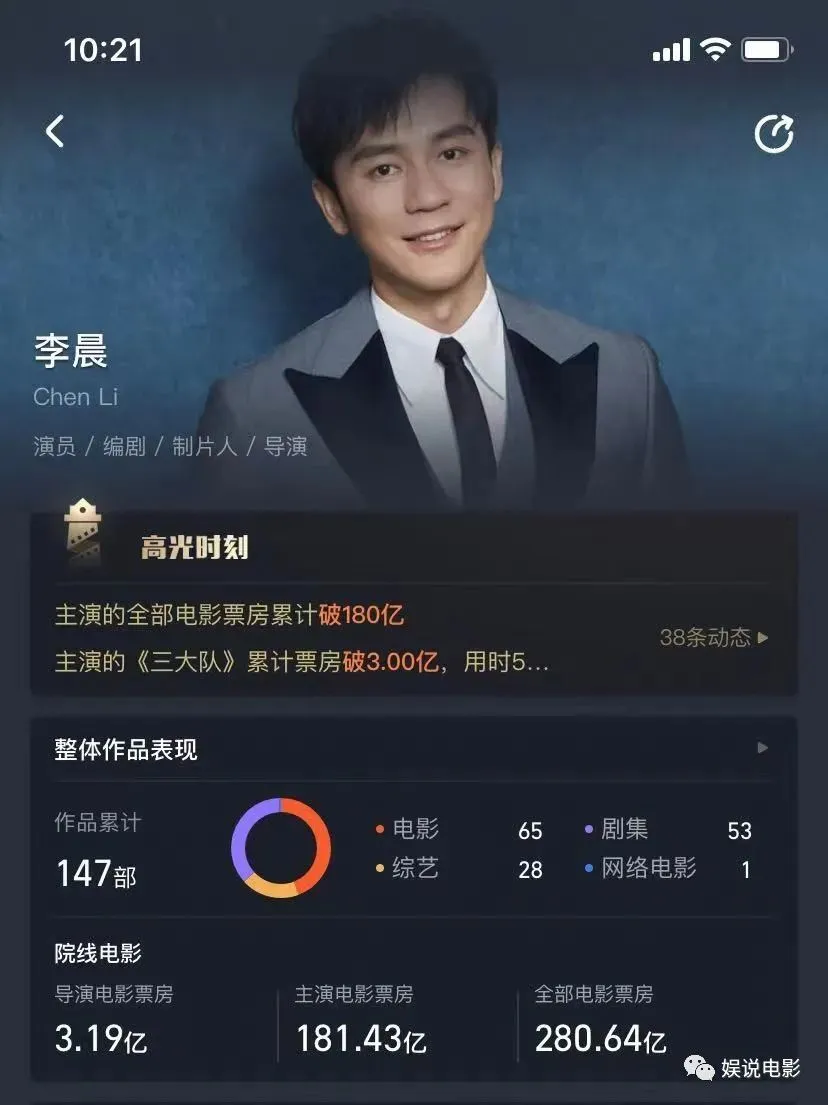Tap the share icon at top right

tap(773, 134)
